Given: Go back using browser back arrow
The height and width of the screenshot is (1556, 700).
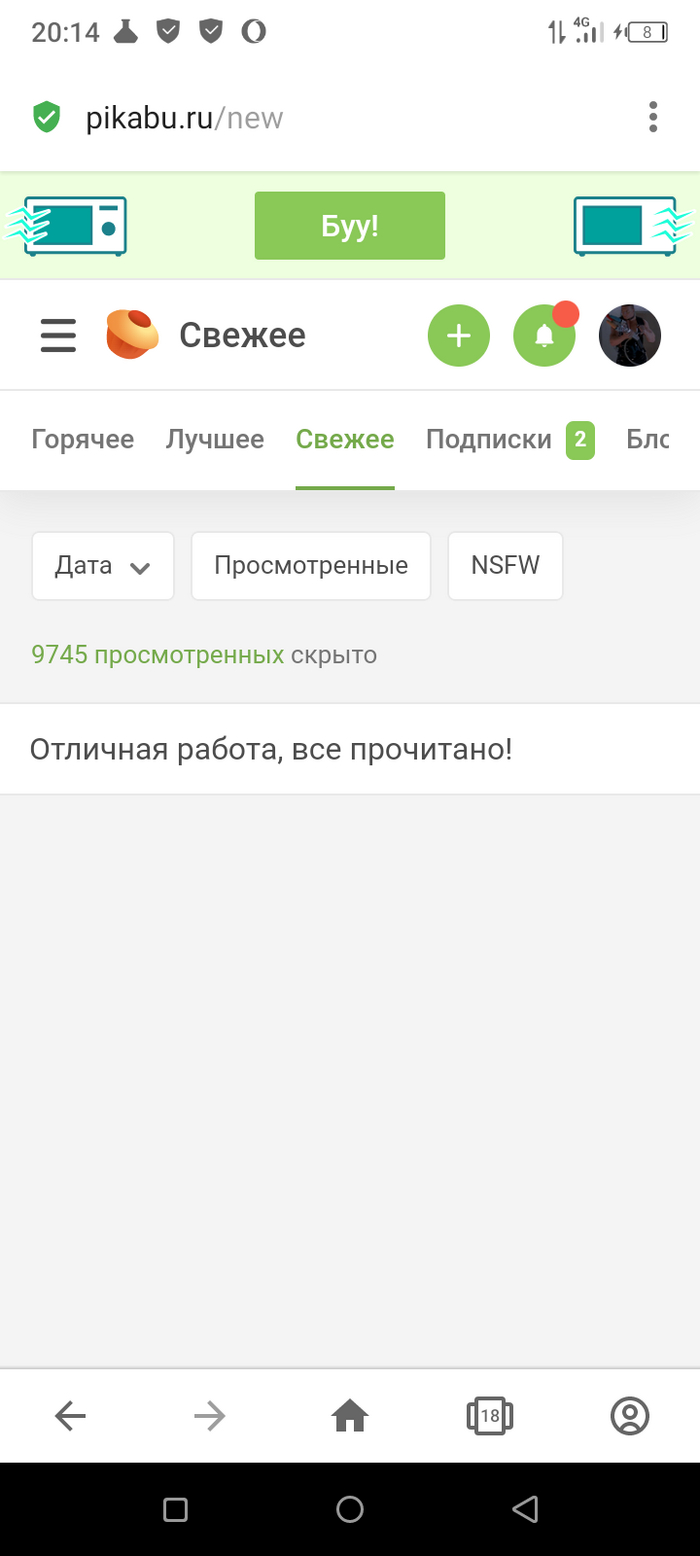Looking at the screenshot, I should click(x=70, y=1415).
